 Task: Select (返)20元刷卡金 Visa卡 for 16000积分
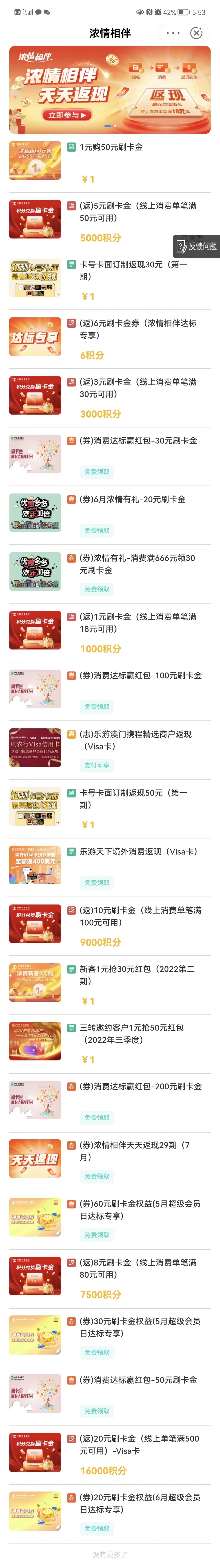[139, 1444]
